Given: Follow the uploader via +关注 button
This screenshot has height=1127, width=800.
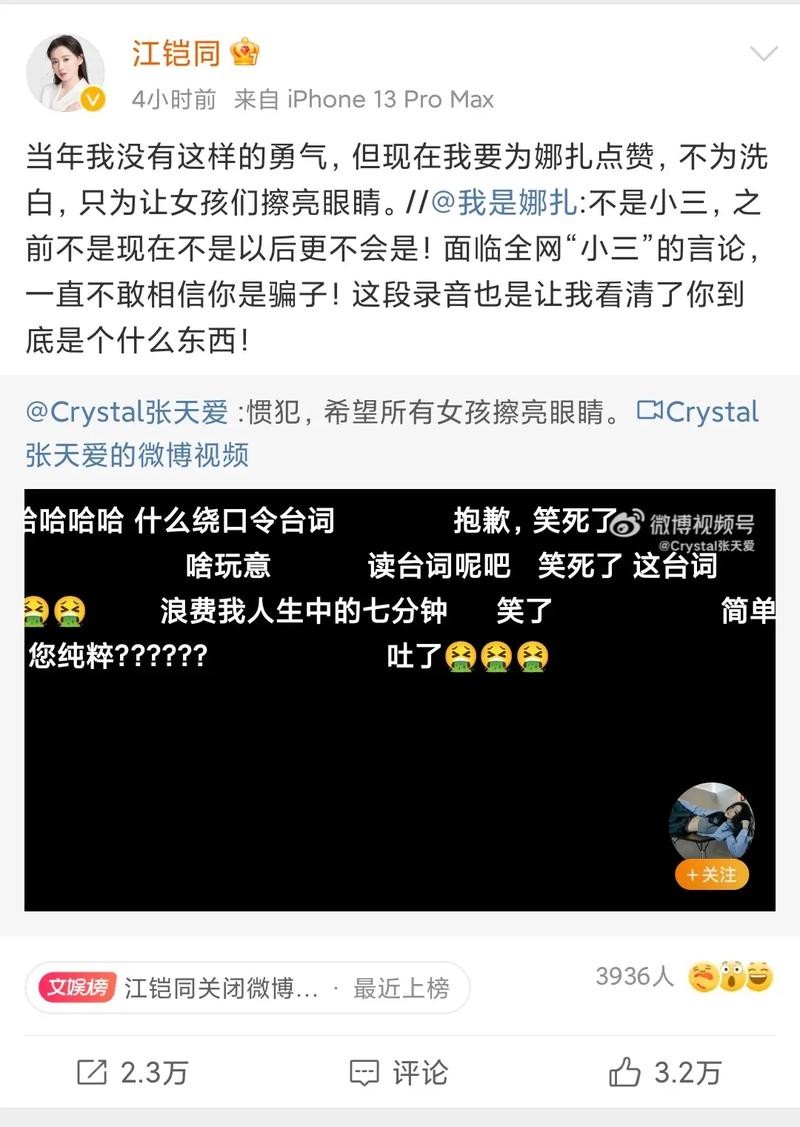Looking at the screenshot, I should click(712, 875).
